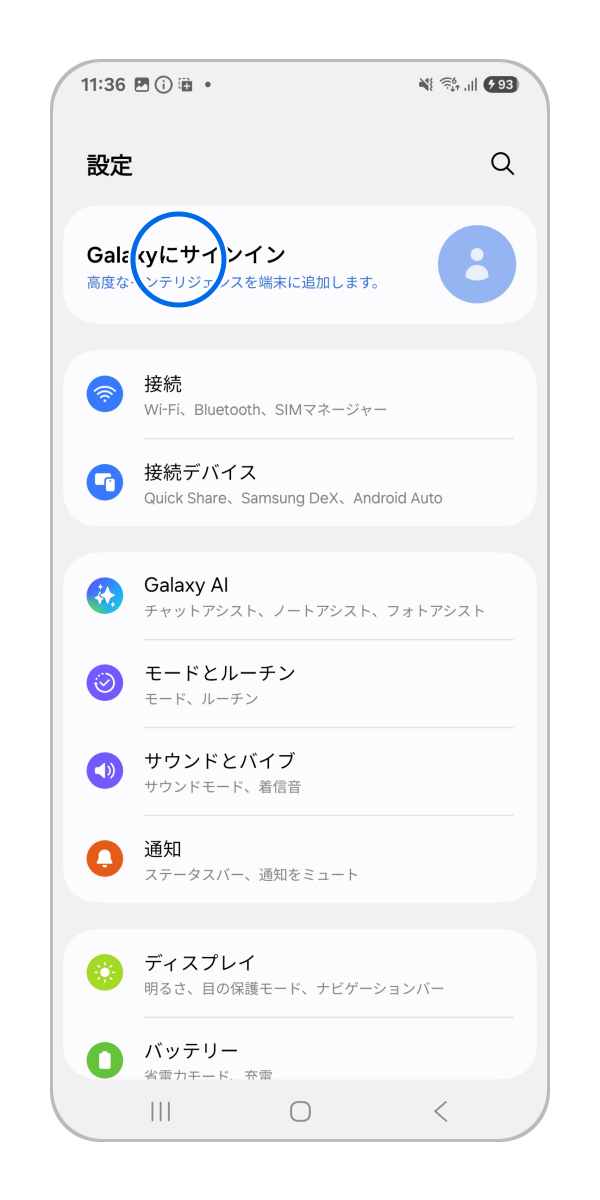This screenshot has width=600, height=1200.
Task: Open 接続 settings
Action: pos(300,395)
